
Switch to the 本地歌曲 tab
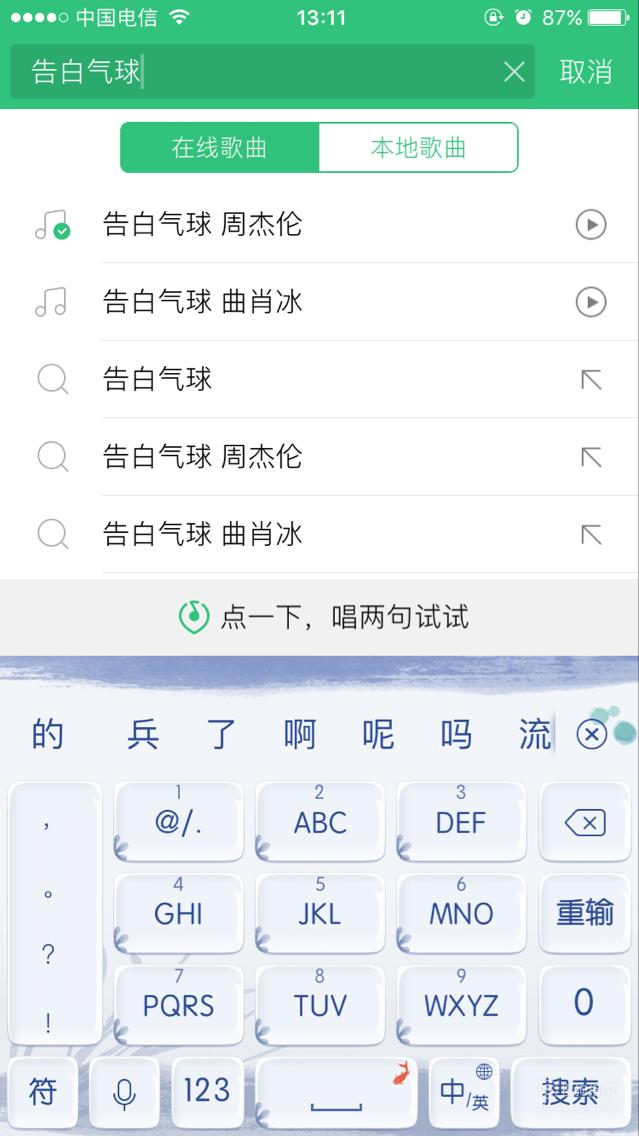(x=418, y=148)
